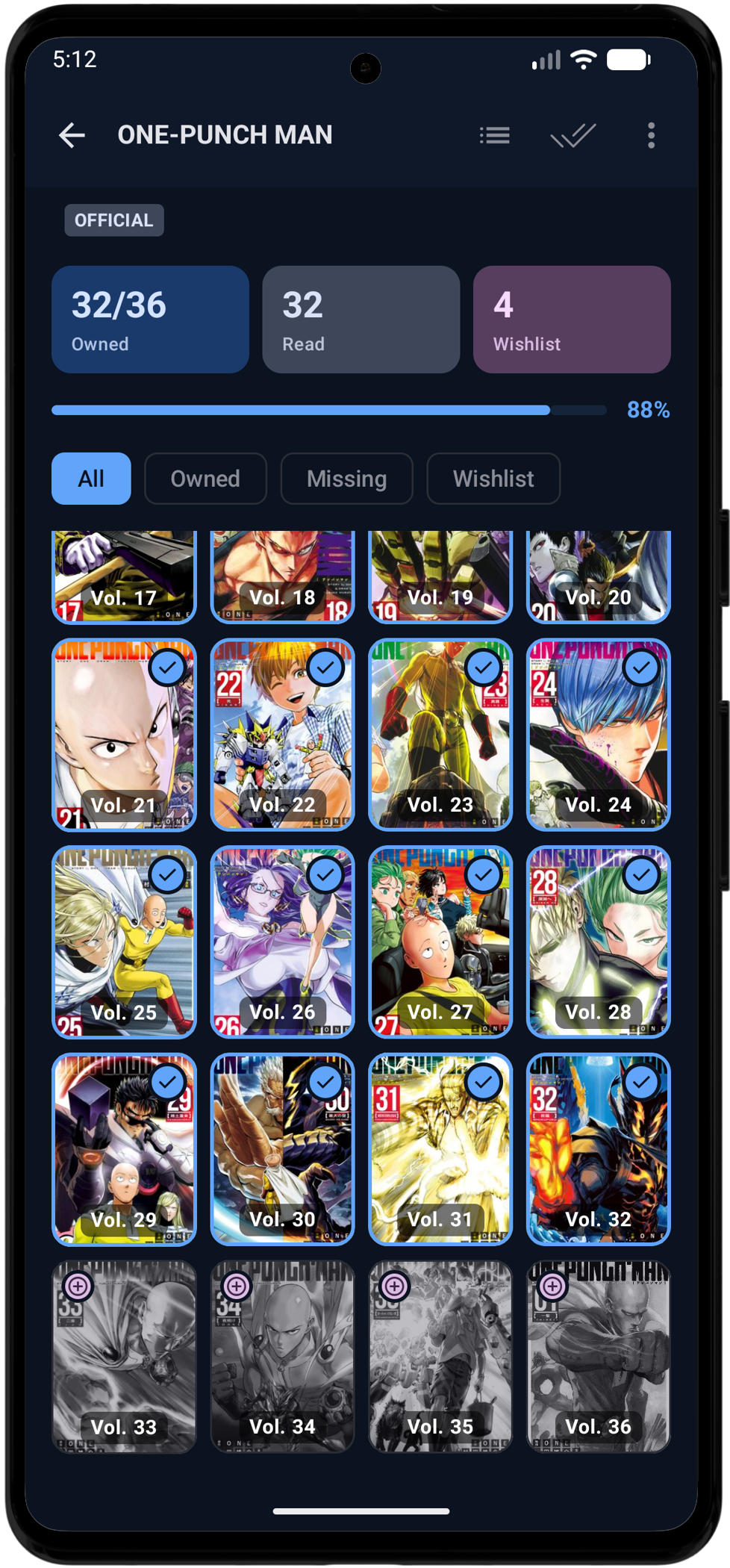Image resolution: width=730 pixels, height=1568 pixels.
Task: Filter by Owned volumes
Action: point(205,479)
